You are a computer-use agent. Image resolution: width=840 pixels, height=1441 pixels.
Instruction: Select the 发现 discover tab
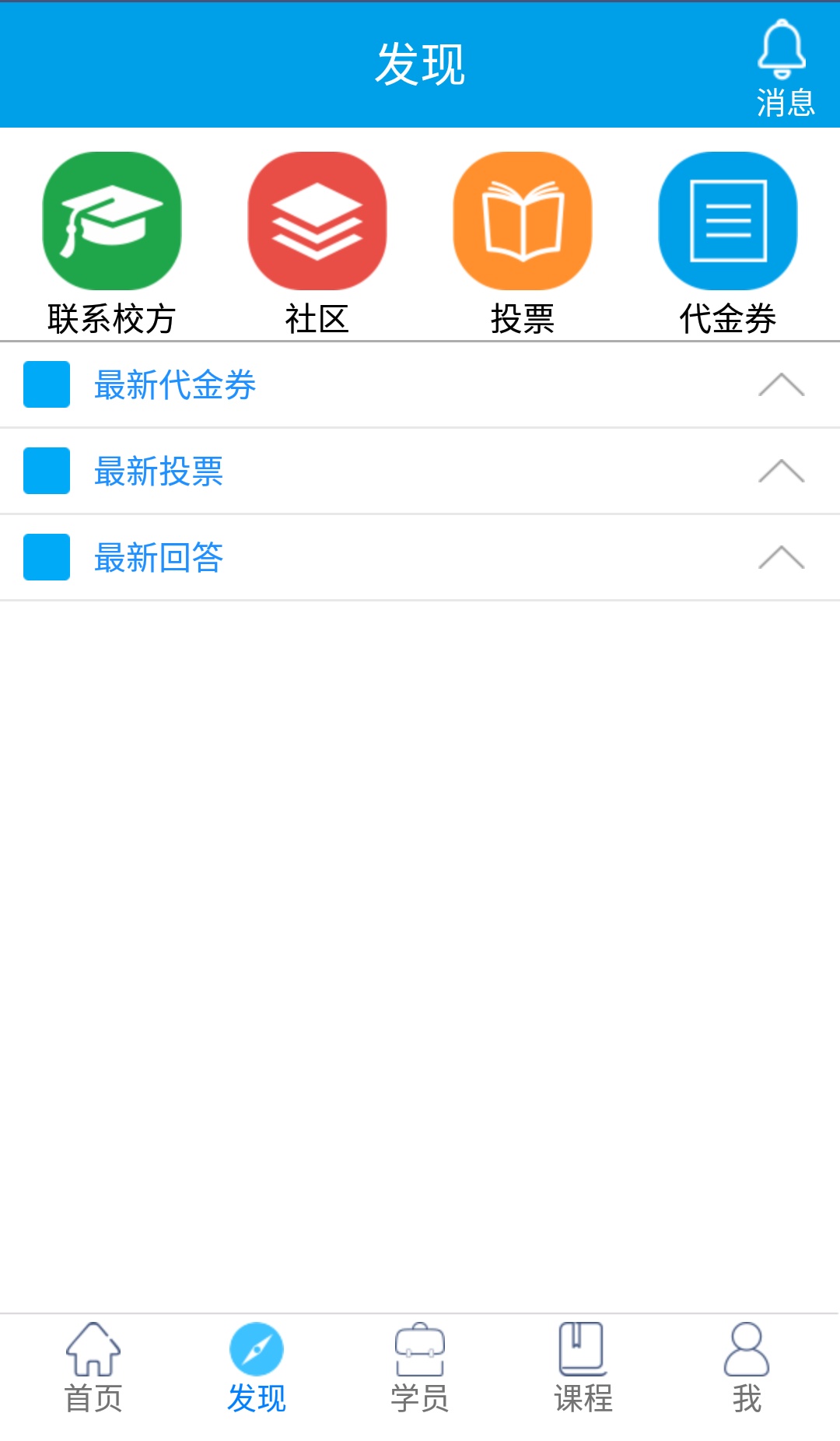tap(257, 1368)
